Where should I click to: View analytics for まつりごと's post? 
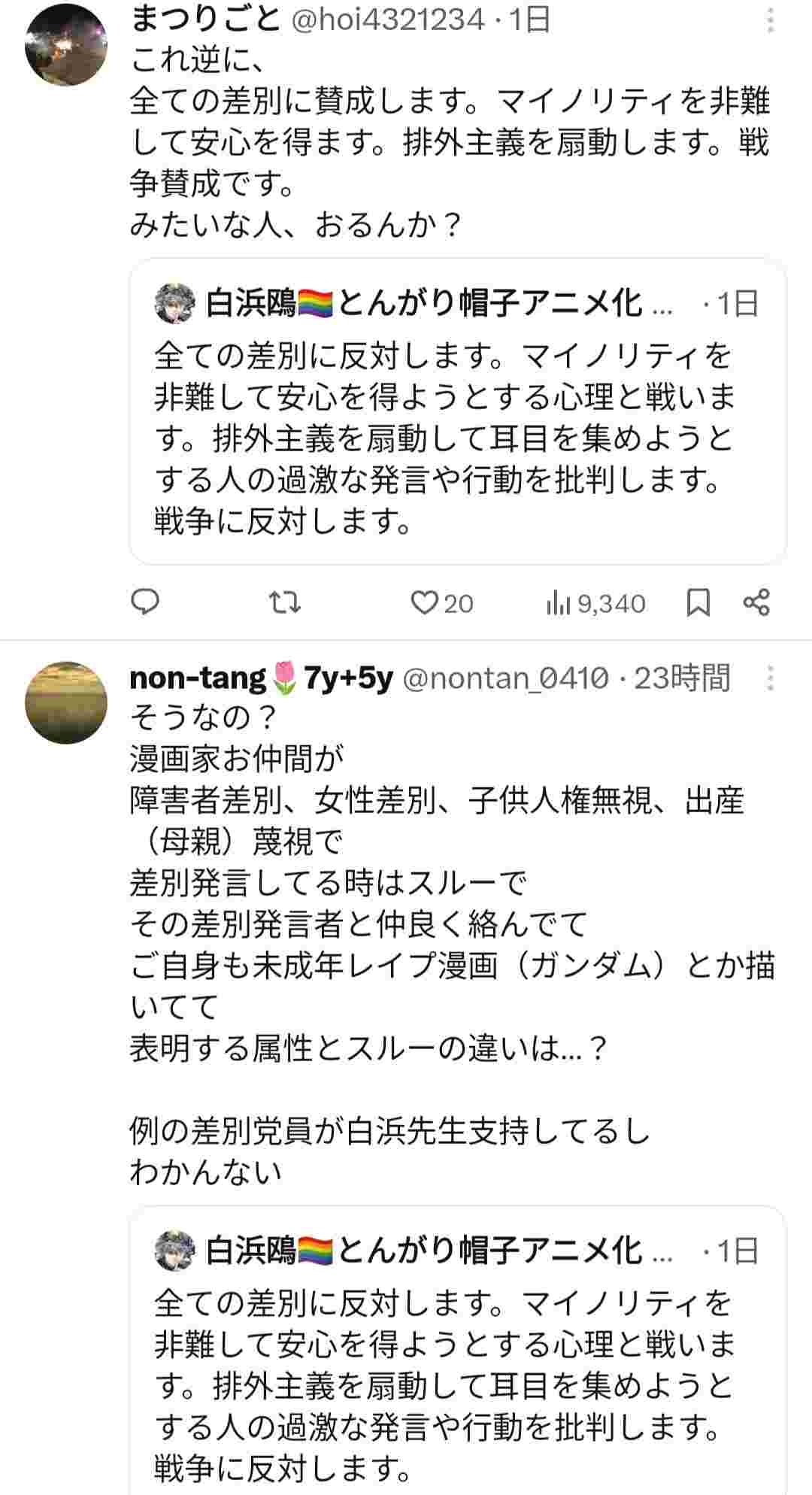pyautogui.click(x=595, y=603)
